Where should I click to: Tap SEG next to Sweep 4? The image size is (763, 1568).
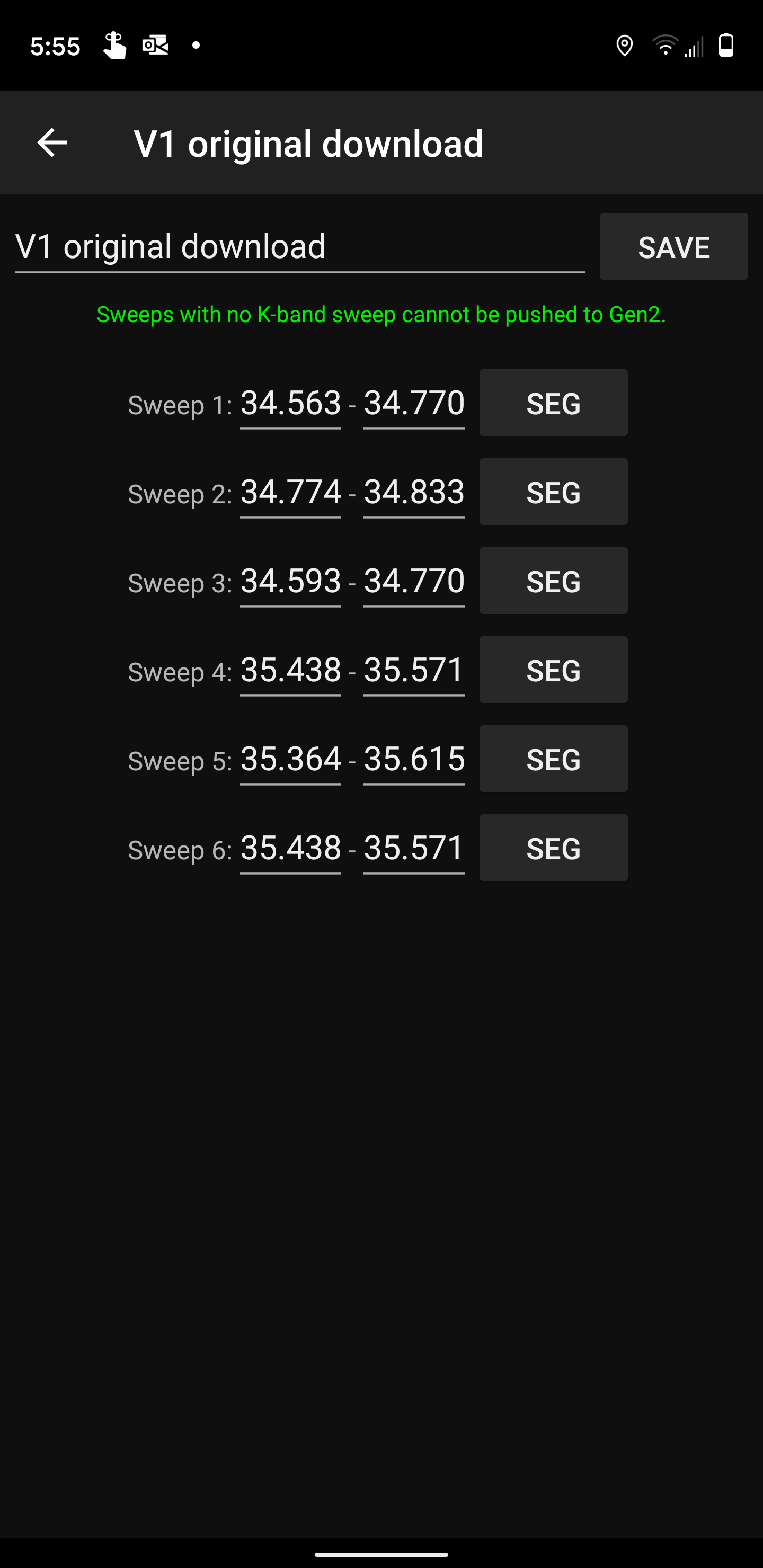(553, 670)
